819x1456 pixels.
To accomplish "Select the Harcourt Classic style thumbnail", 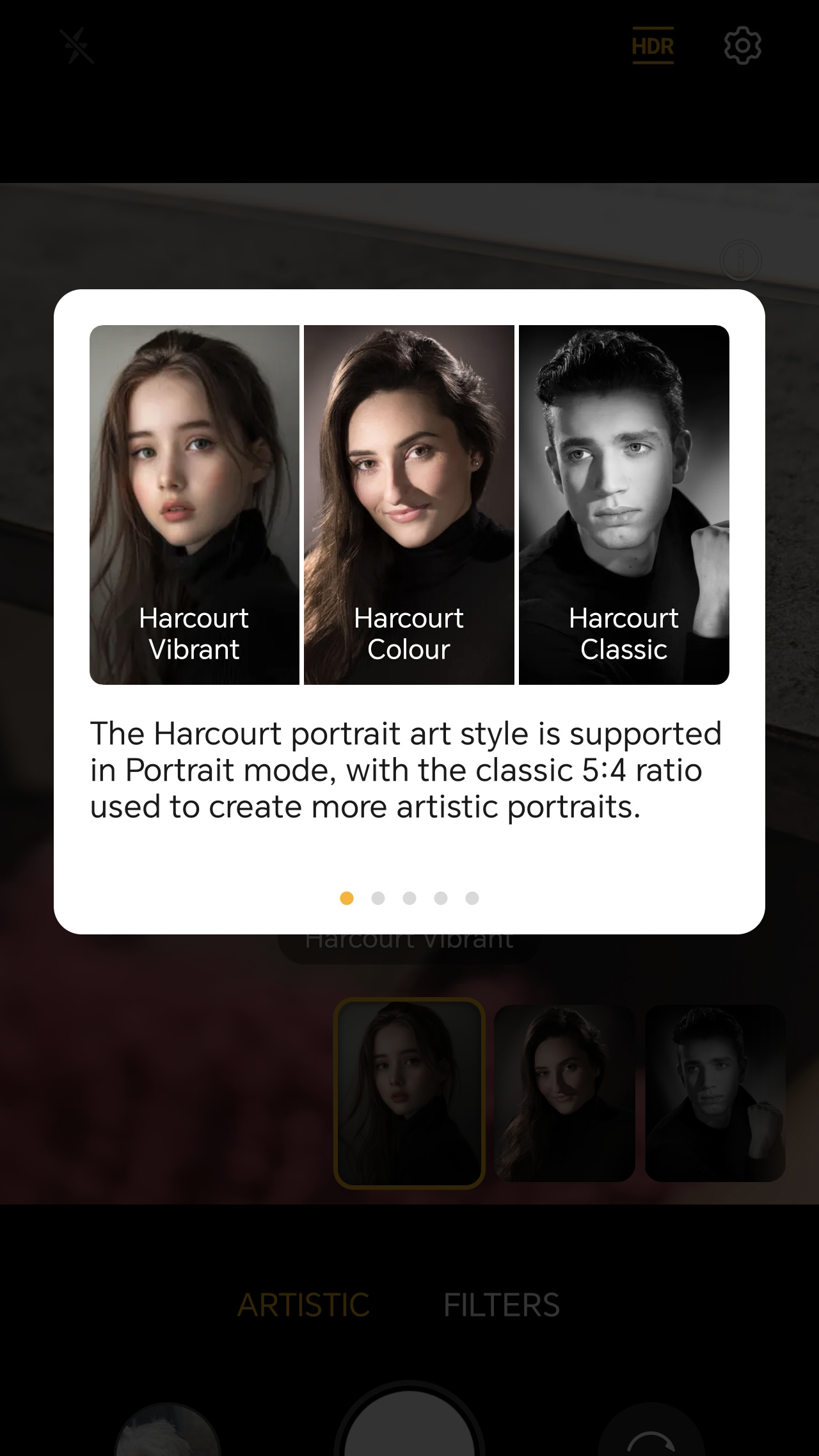I will click(x=715, y=1093).
